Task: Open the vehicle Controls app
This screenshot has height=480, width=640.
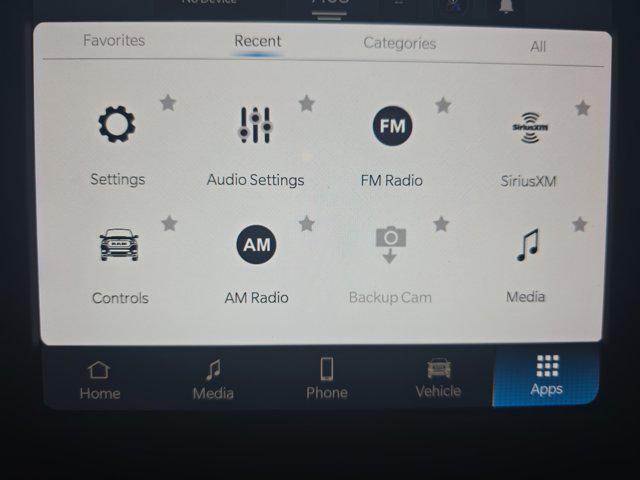Action: tap(120, 262)
